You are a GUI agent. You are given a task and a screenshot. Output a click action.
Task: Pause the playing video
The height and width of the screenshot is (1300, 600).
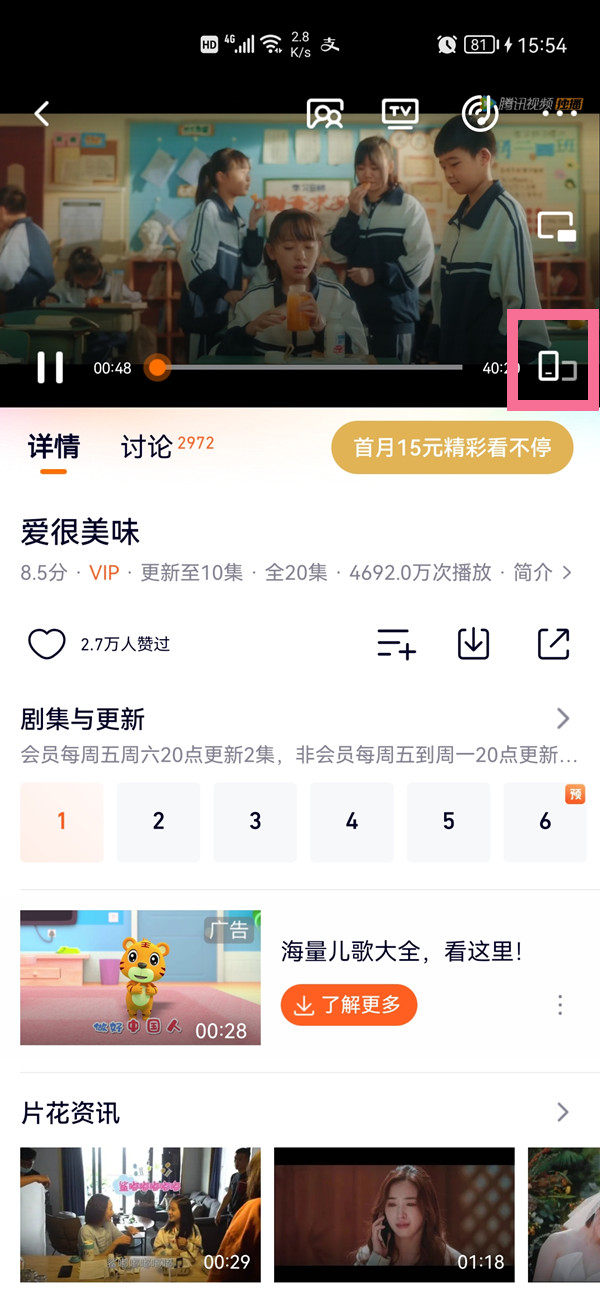click(50, 368)
